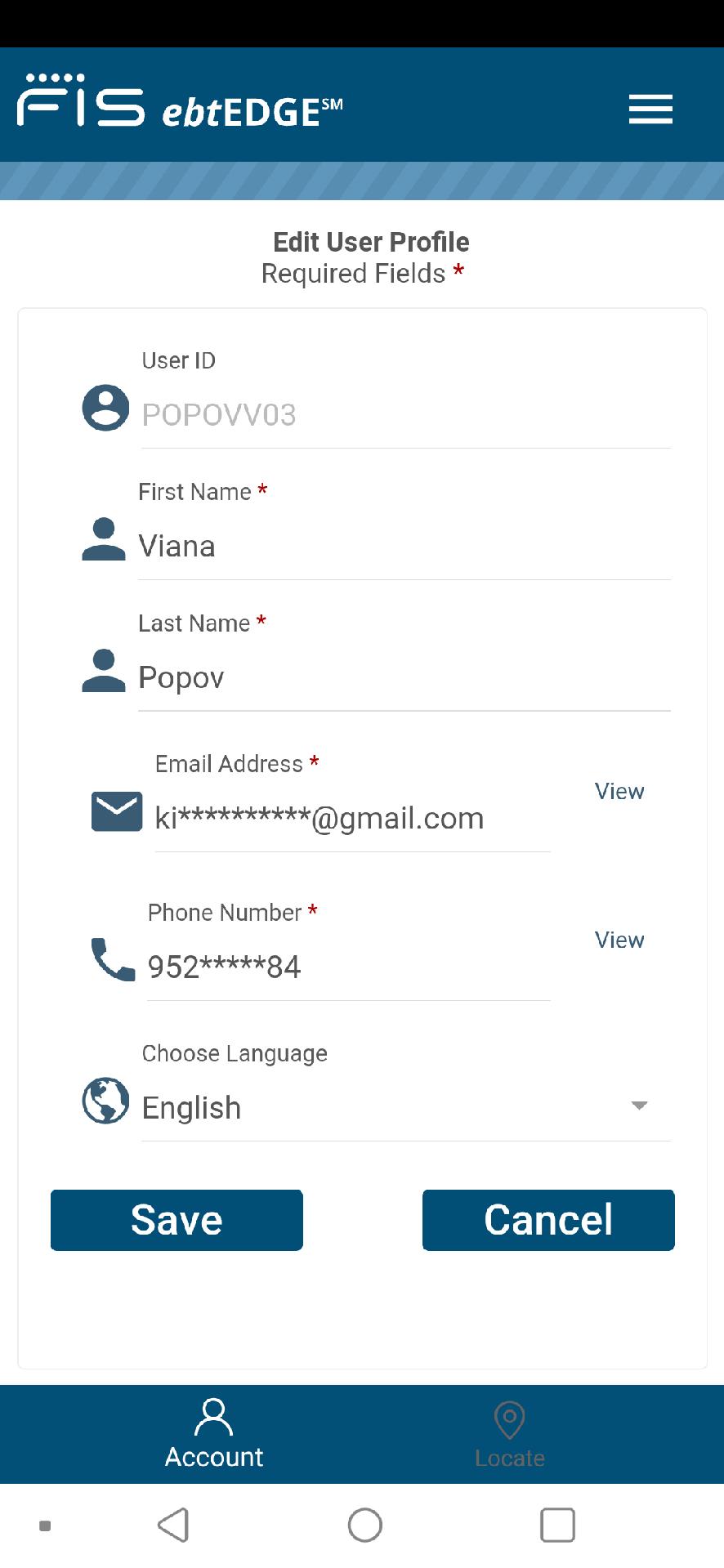The height and width of the screenshot is (1568, 724).
Task: Save the profile changes
Action: (177, 1220)
